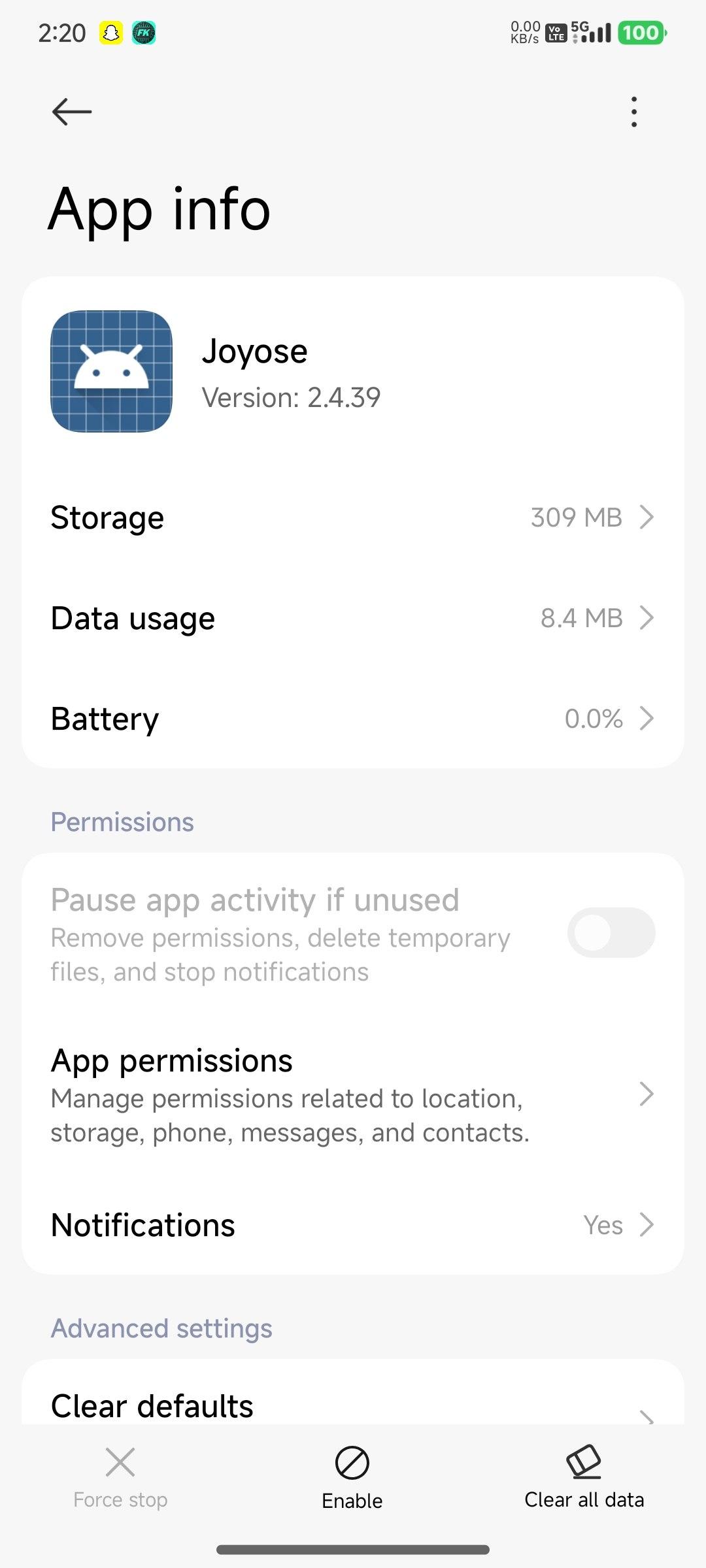706x1568 pixels.
Task: Open the three-dot overflow menu
Action: tap(633, 112)
